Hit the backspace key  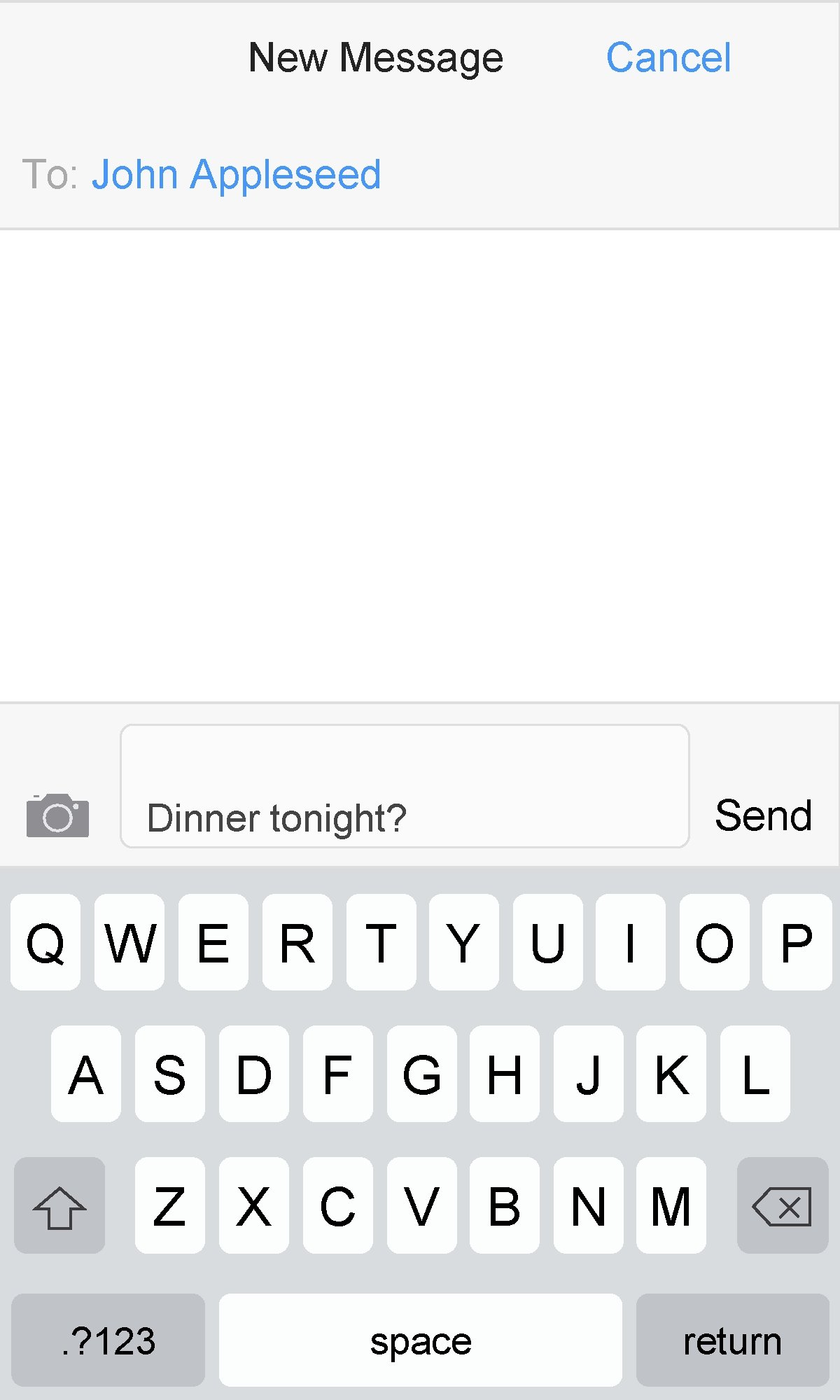783,1205
